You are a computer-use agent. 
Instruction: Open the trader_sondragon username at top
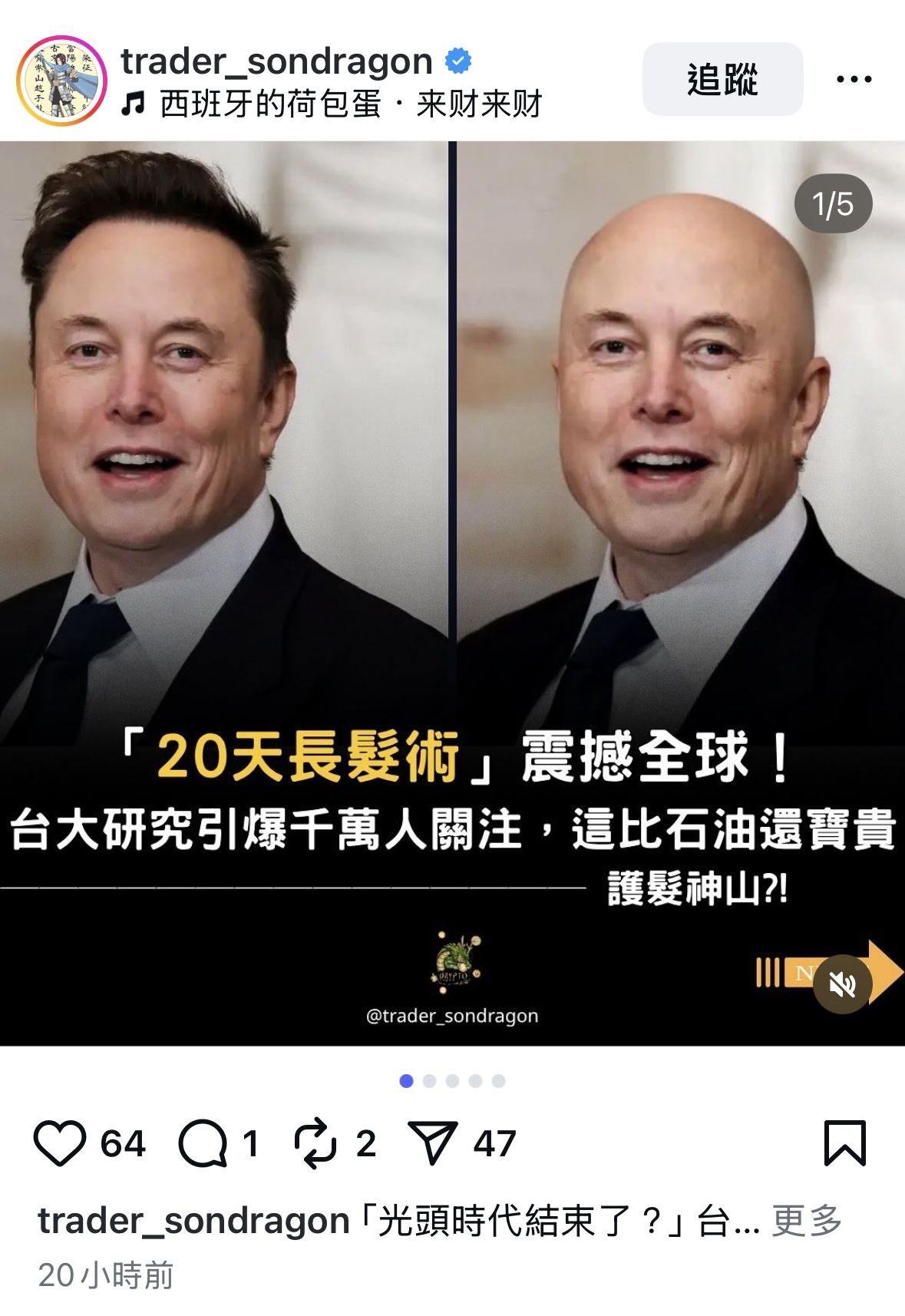tap(276, 61)
